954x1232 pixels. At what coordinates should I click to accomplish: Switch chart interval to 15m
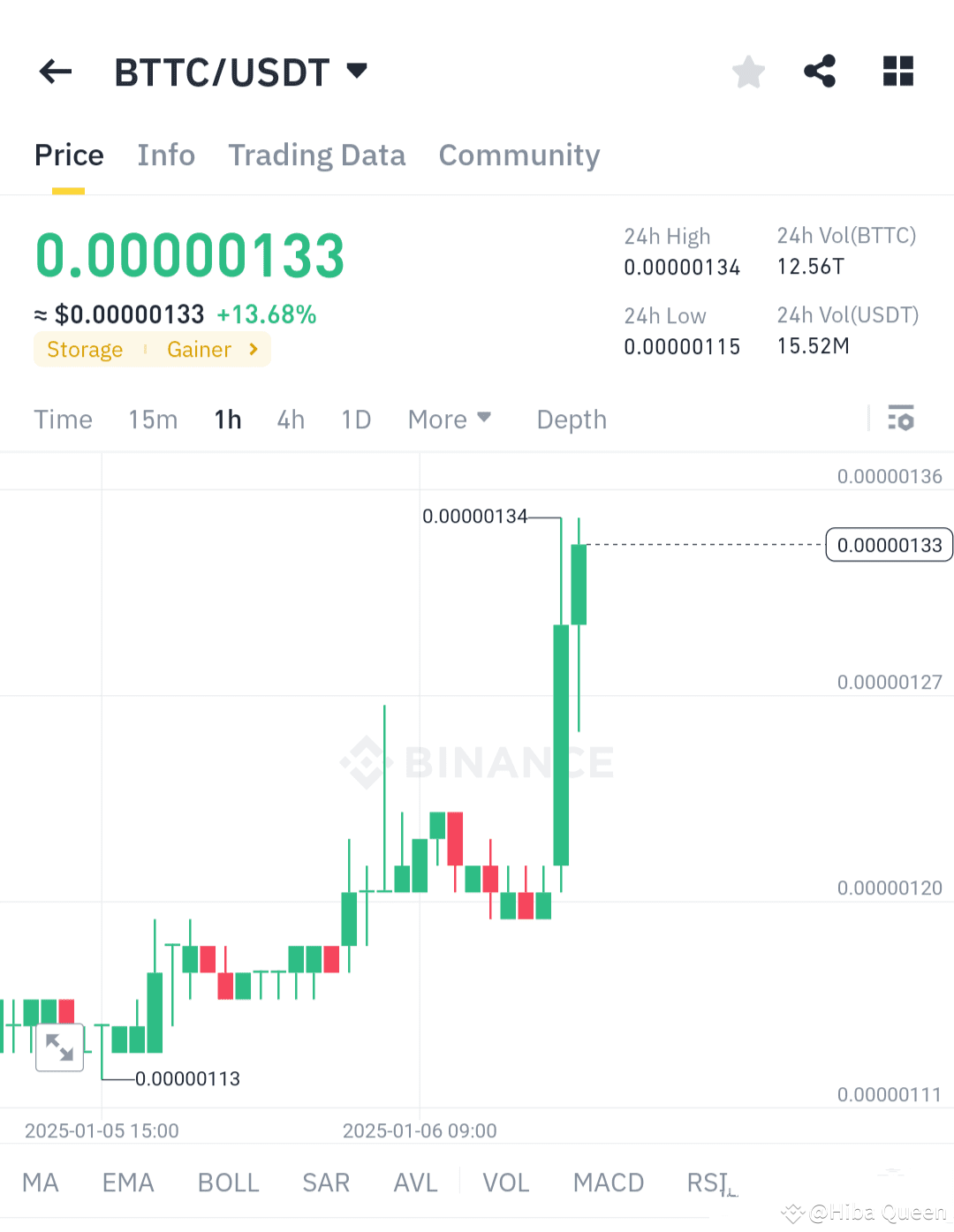point(153,419)
